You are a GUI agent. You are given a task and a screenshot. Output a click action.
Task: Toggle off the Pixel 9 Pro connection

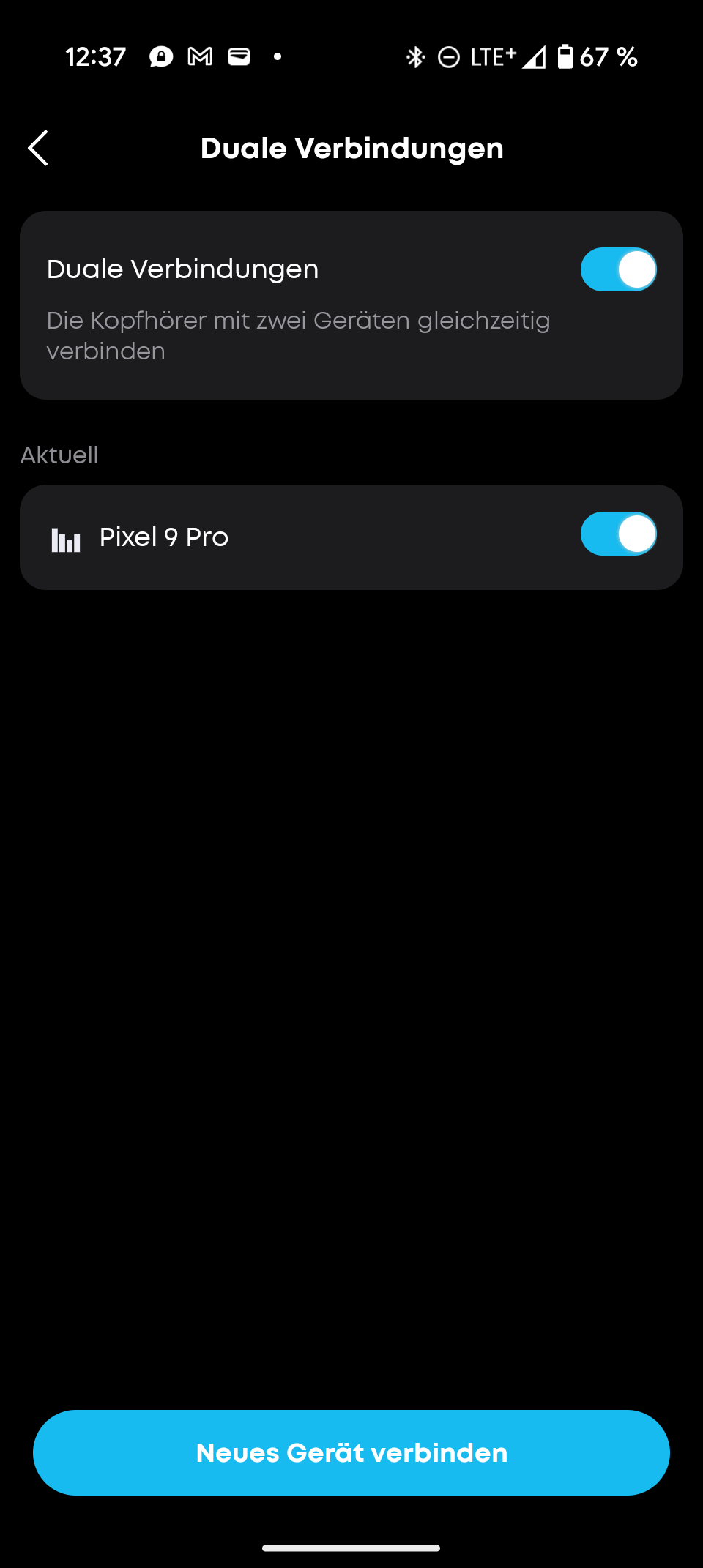tap(618, 534)
